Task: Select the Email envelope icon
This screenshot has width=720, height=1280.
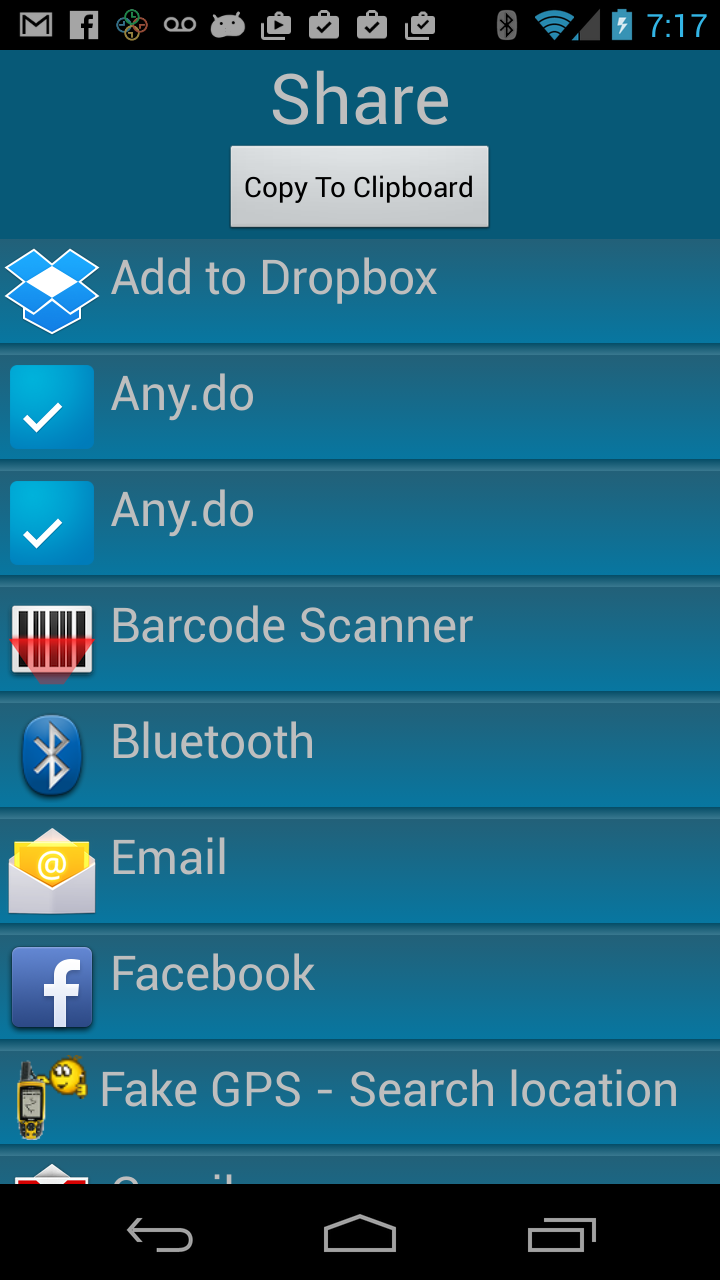Action: [x=51, y=869]
